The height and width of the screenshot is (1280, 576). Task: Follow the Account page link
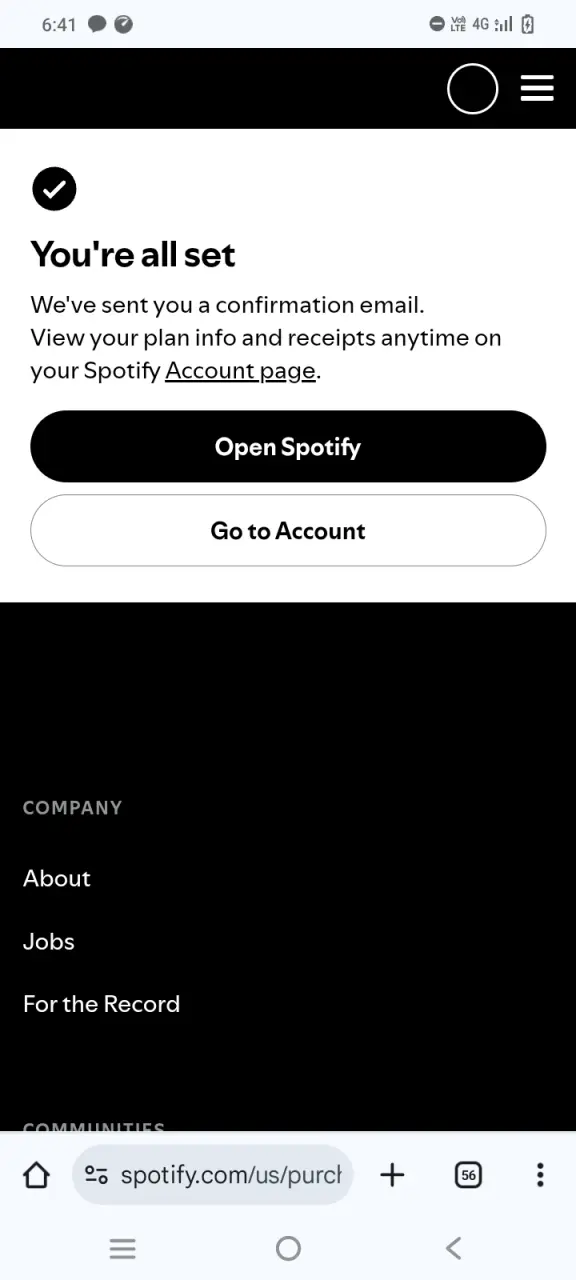click(240, 371)
